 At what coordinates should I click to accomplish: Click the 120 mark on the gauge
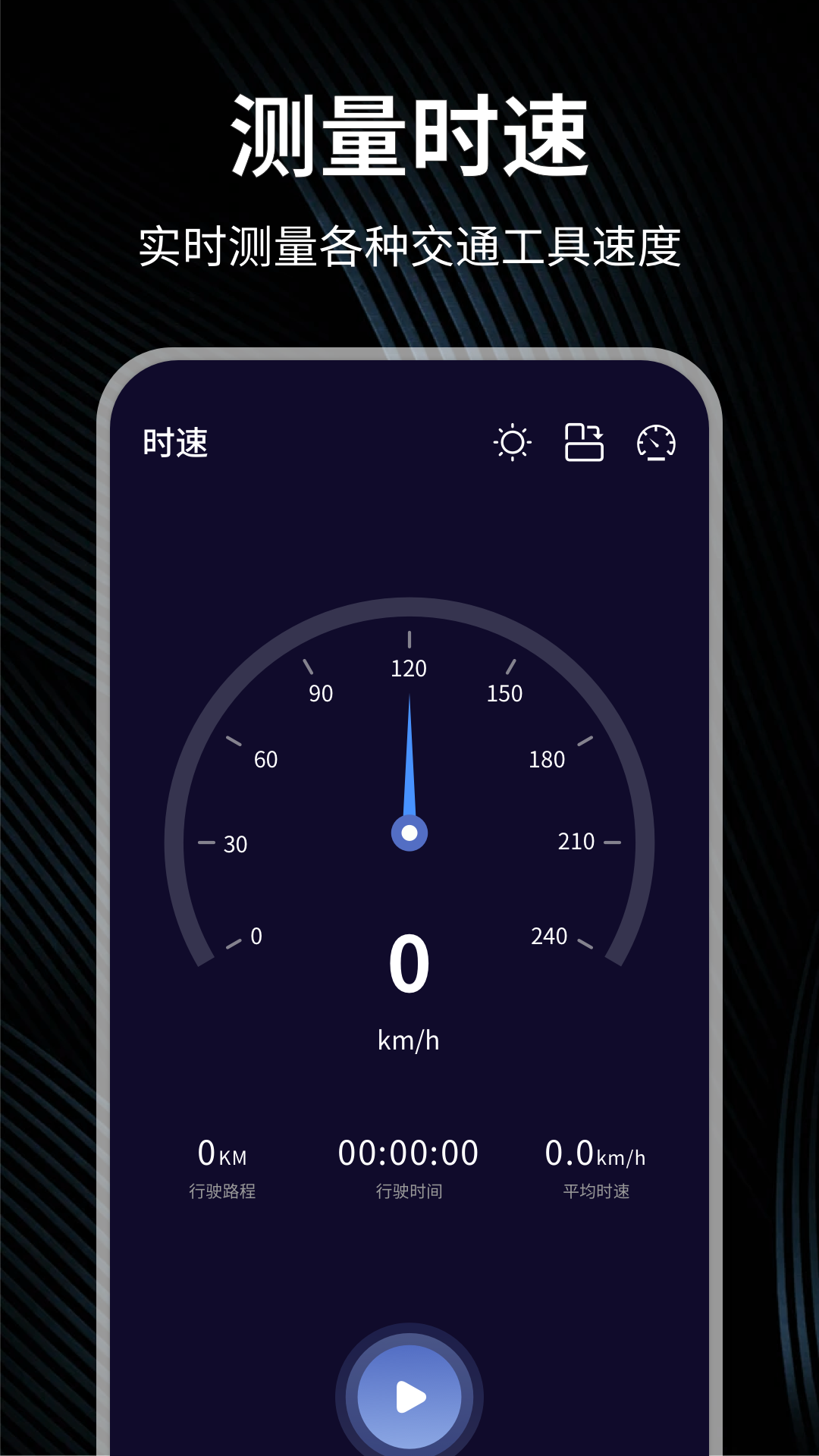point(409,668)
